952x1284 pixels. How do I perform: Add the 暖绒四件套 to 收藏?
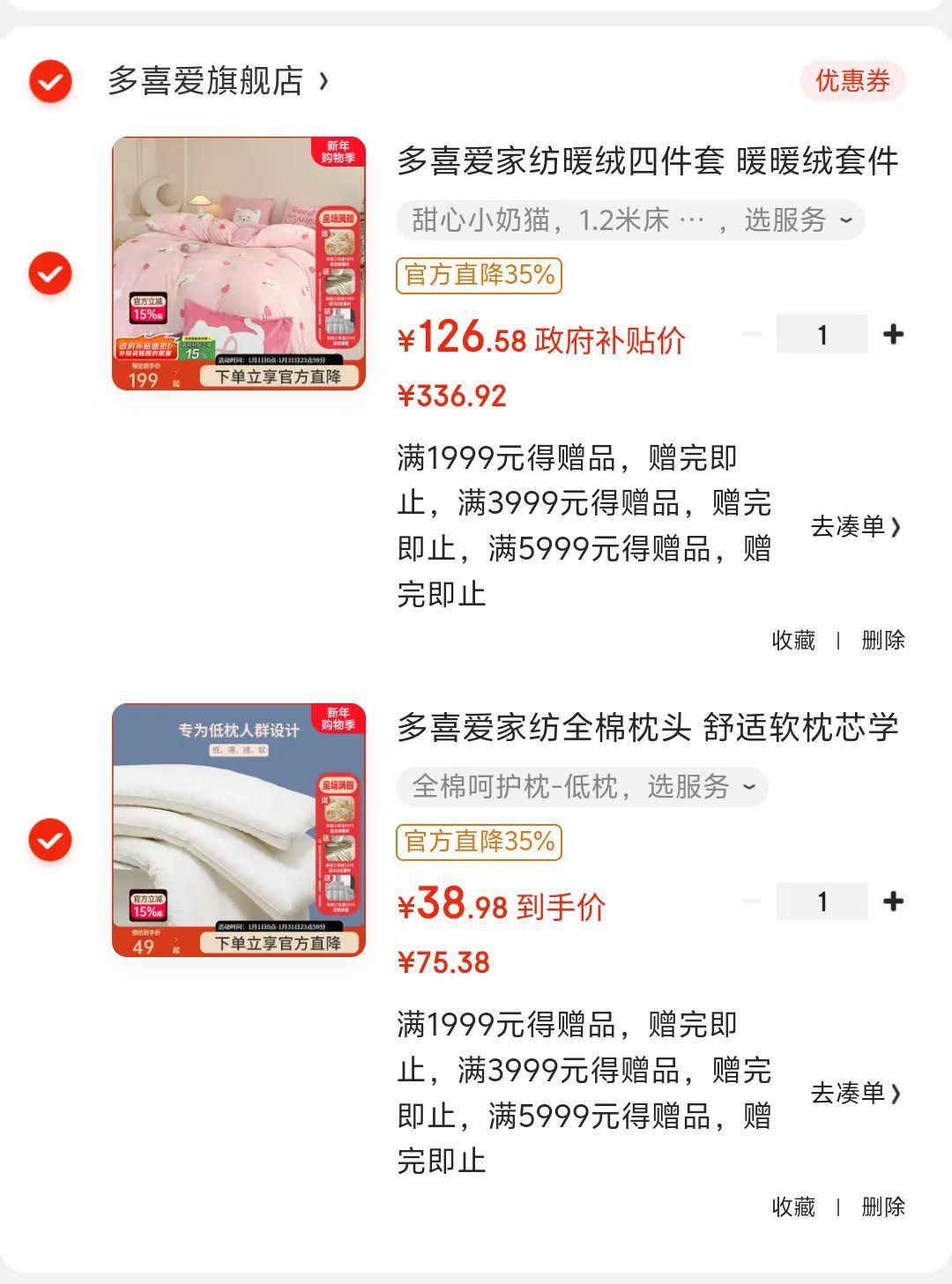point(793,641)
